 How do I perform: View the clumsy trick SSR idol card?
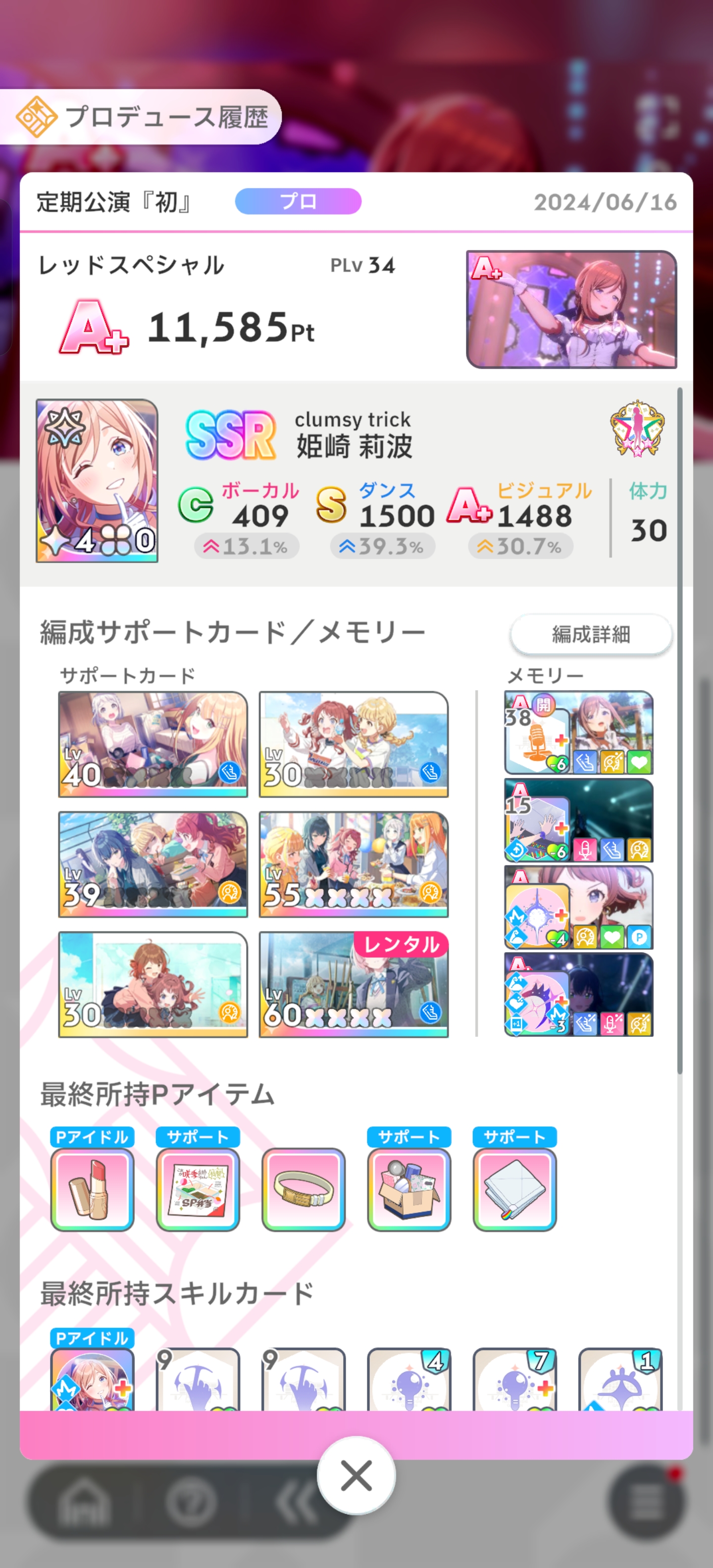point(97,480)
